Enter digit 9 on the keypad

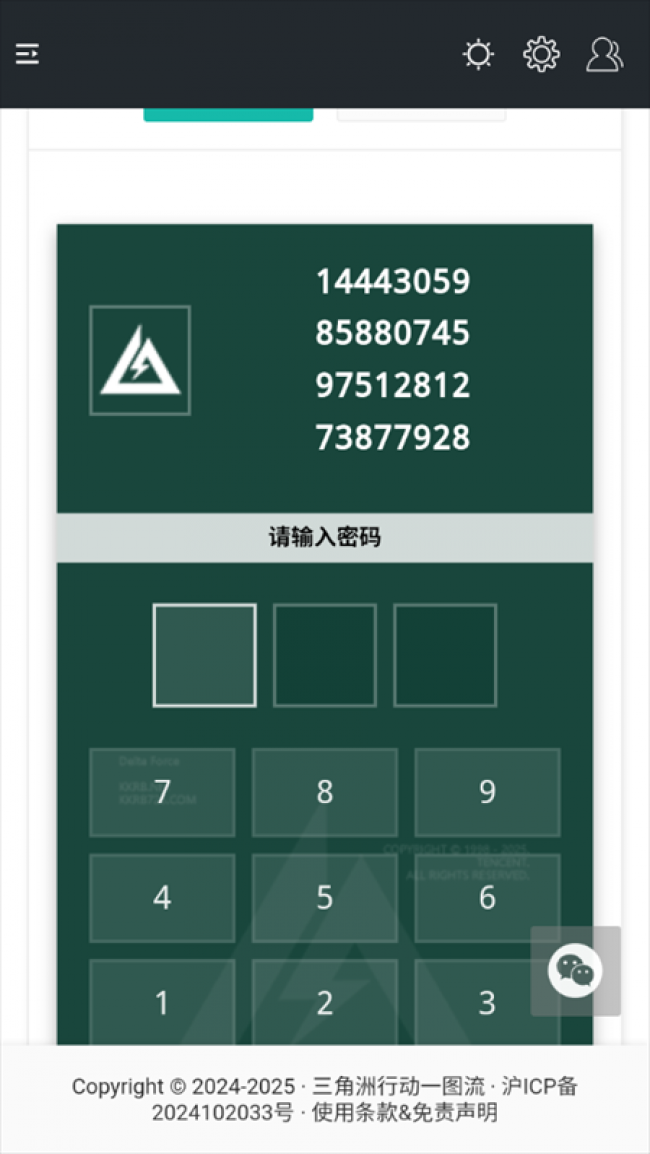487,792
